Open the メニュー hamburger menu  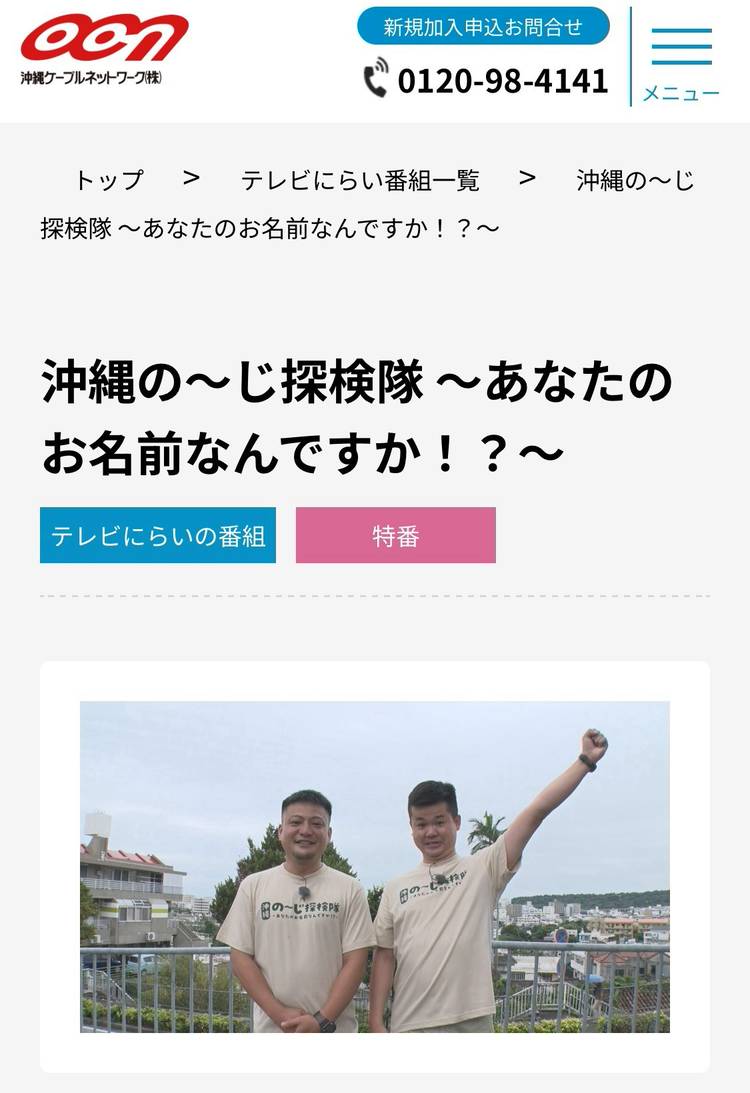click(681, 62)
